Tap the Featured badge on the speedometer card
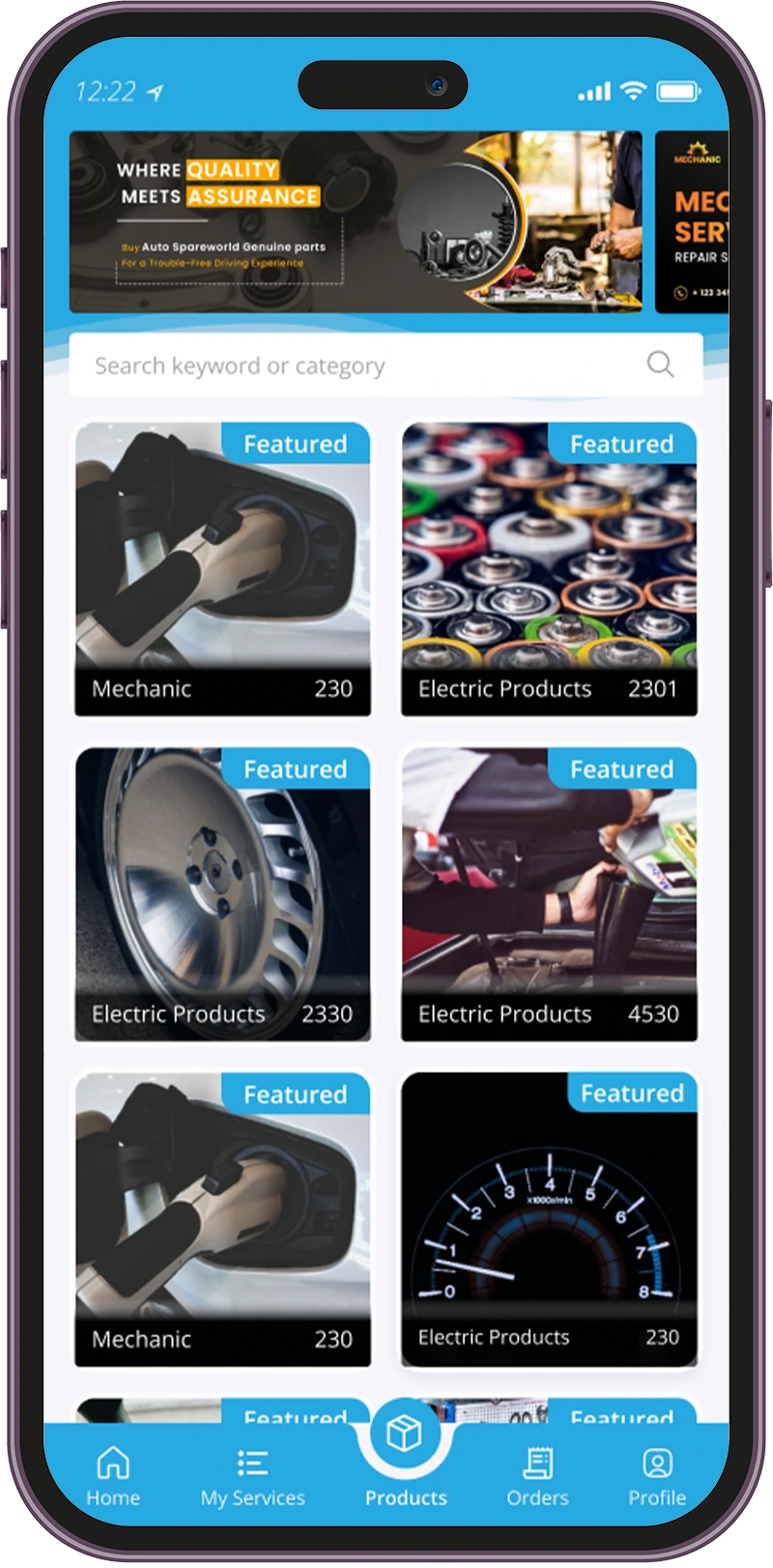Image resolution: width=773 pixels, height=1568 pixels. tap(632, 1092)
